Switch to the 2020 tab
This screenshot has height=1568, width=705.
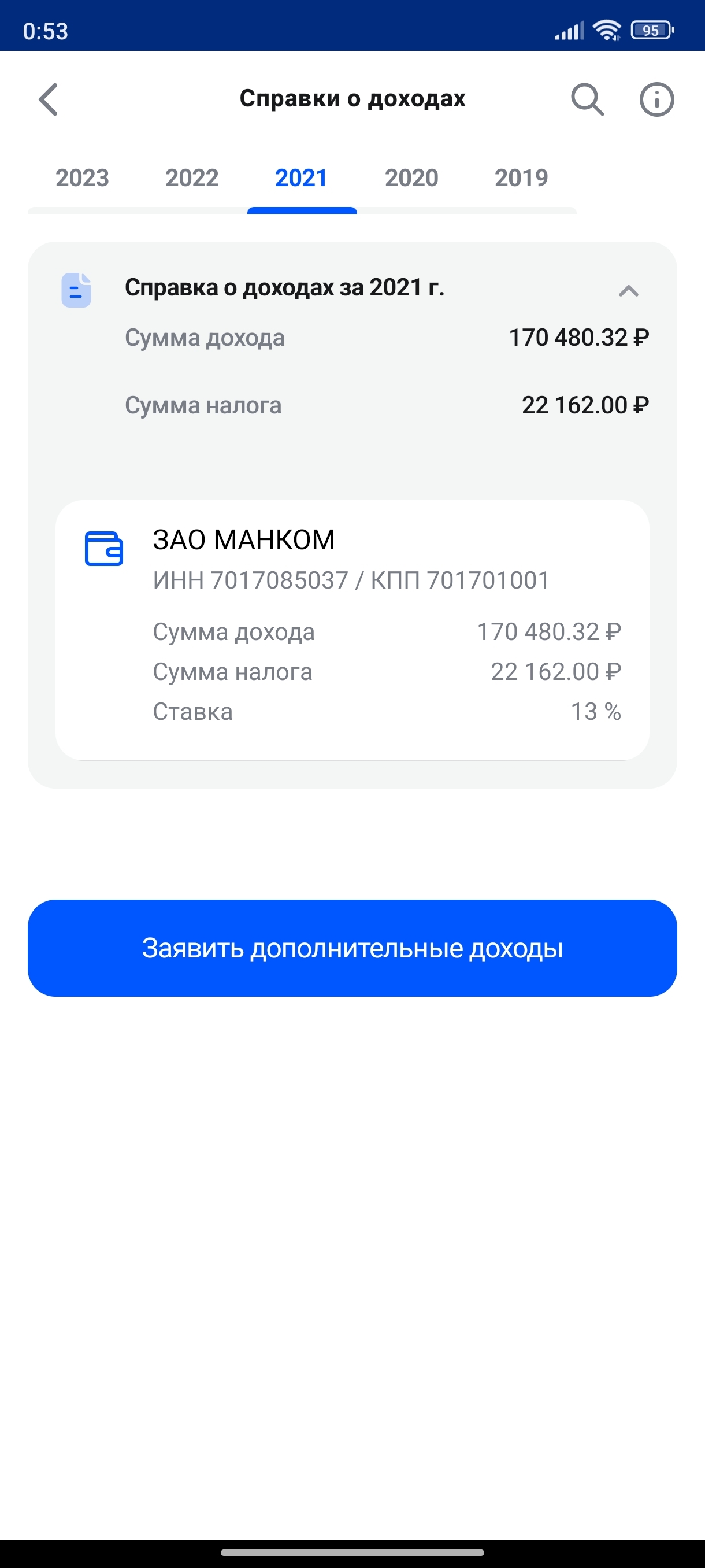tap(411, 178)
